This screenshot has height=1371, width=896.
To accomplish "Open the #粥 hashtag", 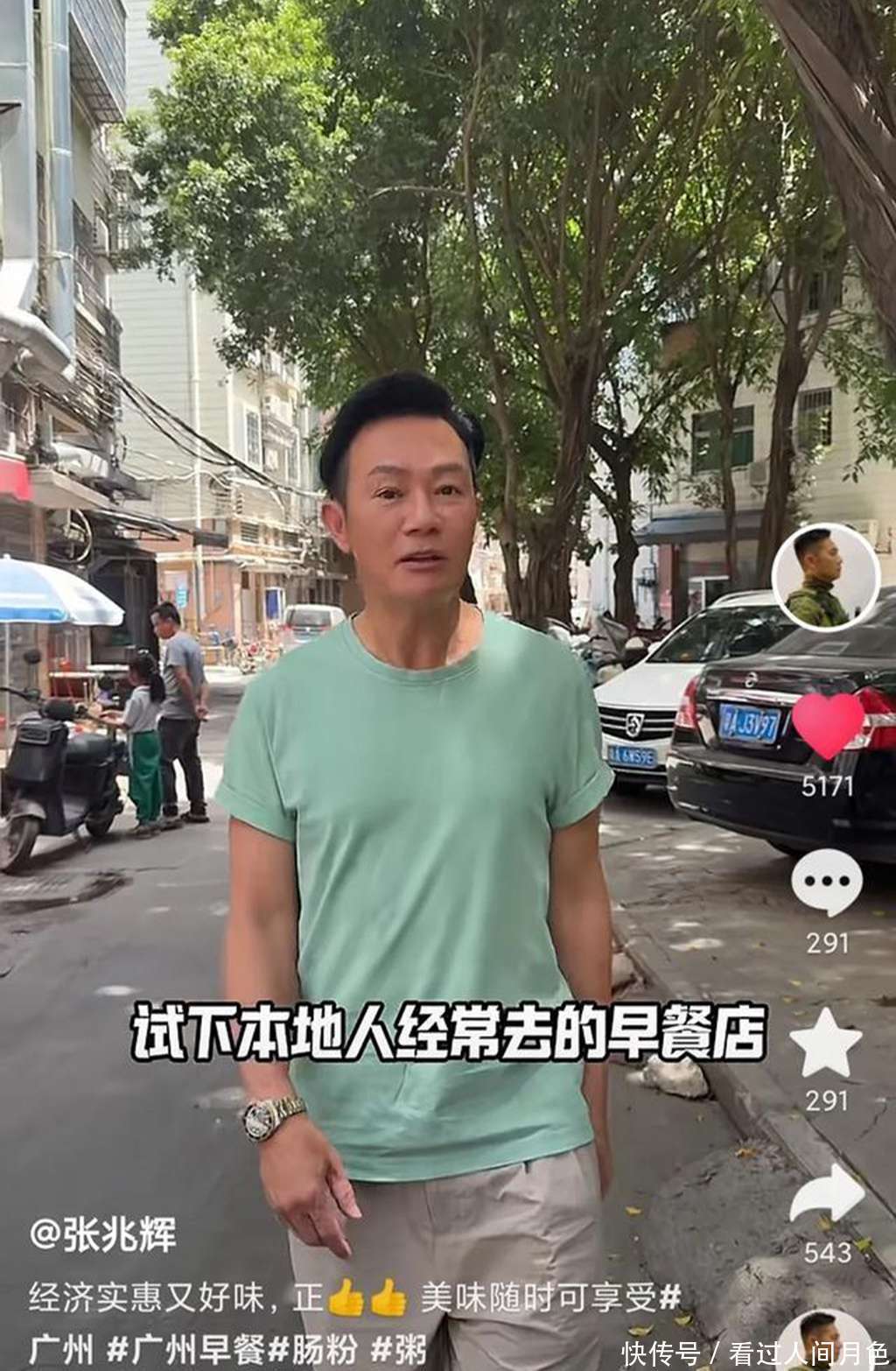I will tap(401, 1349).
